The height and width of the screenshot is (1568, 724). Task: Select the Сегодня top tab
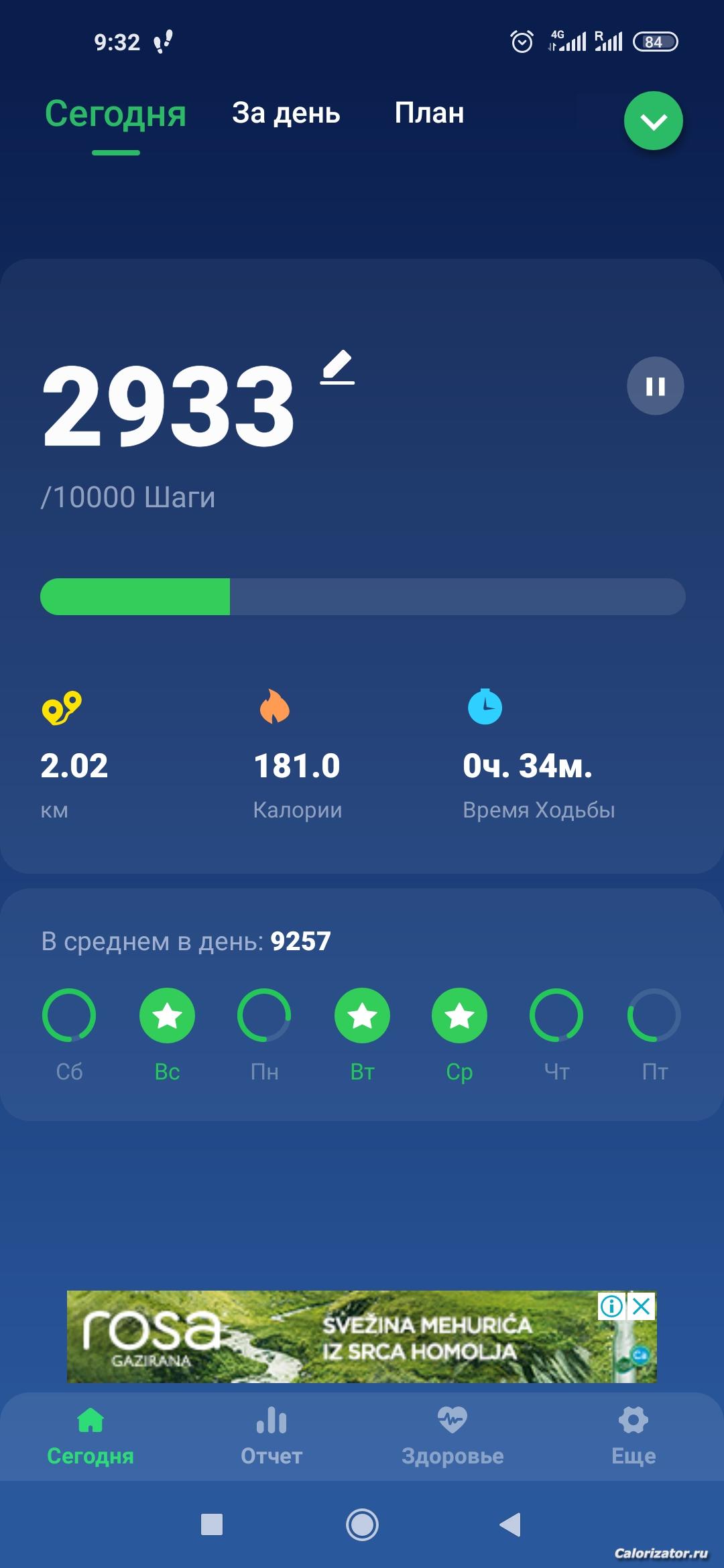point(115,114)
